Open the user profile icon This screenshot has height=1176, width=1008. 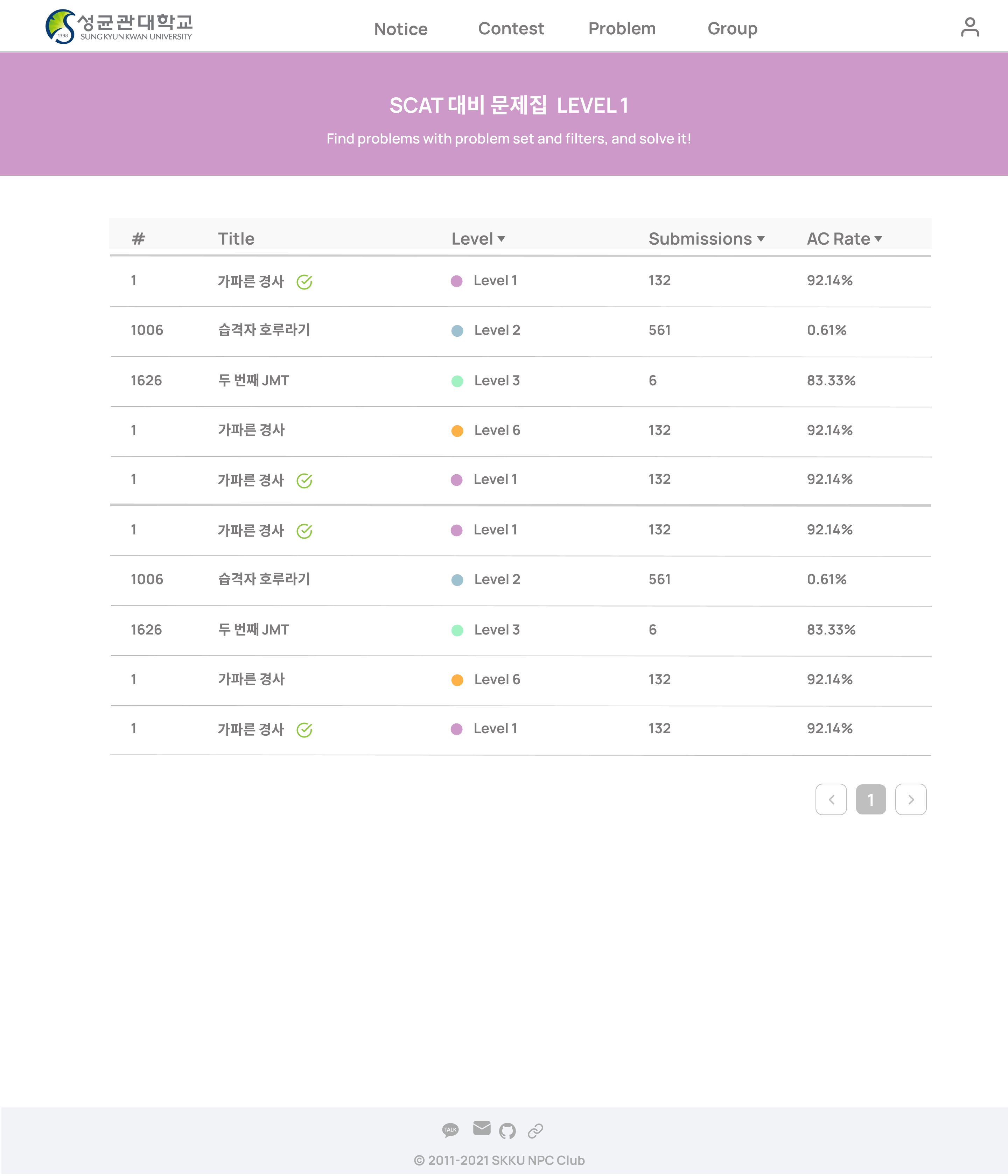coord(969,27)
